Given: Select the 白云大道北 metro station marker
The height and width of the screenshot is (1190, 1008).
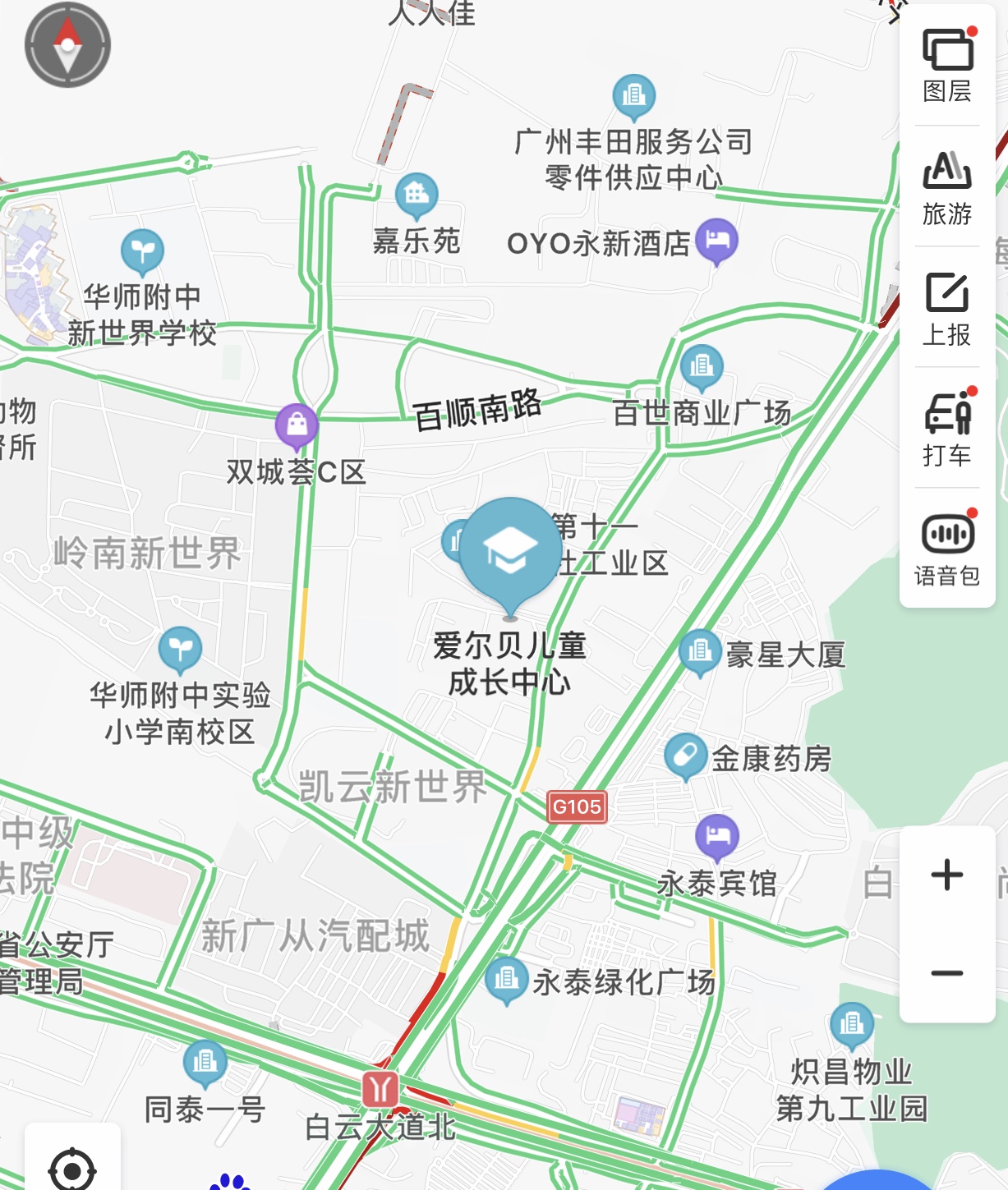Looking at the screenshot, I should [380, 1090].
